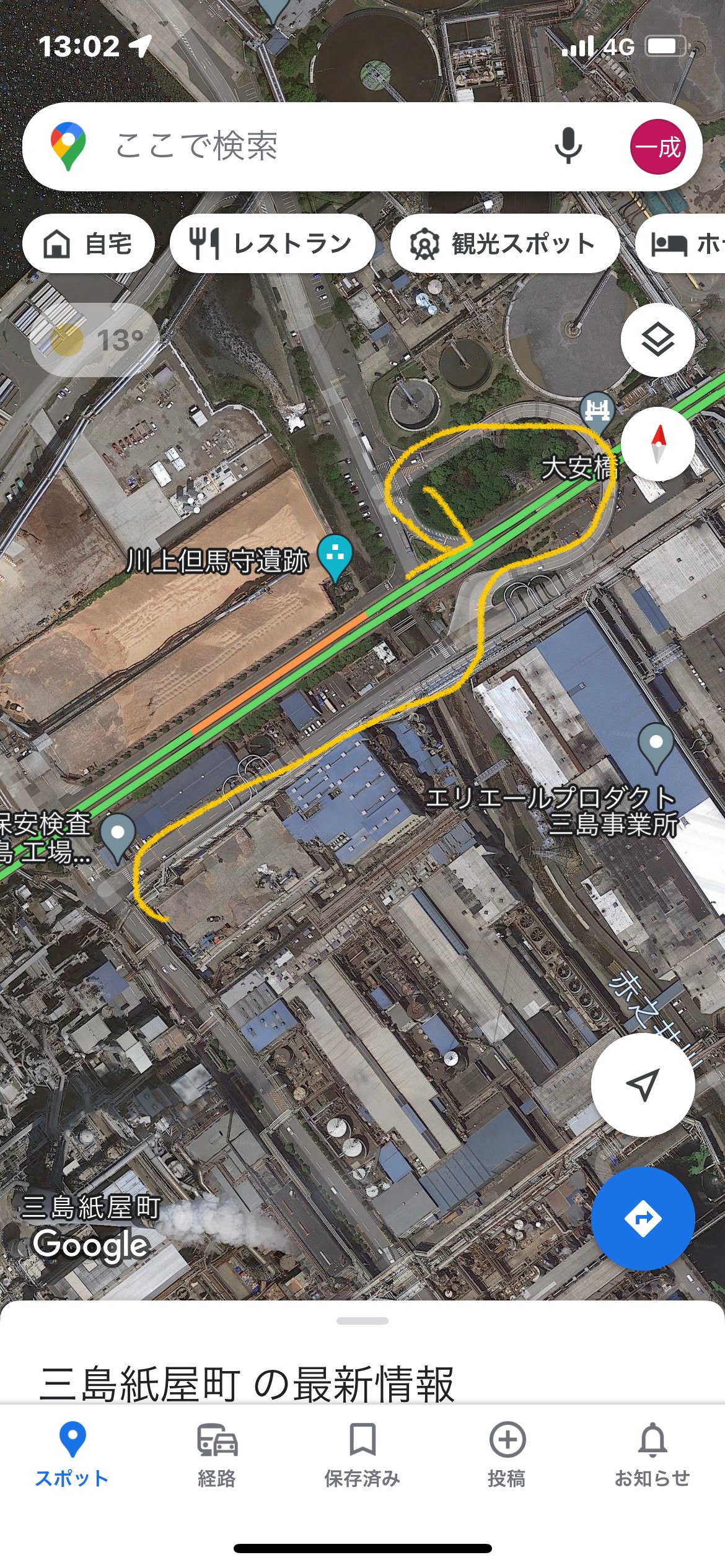Filter map by レストラン chip

click(272, 243)
